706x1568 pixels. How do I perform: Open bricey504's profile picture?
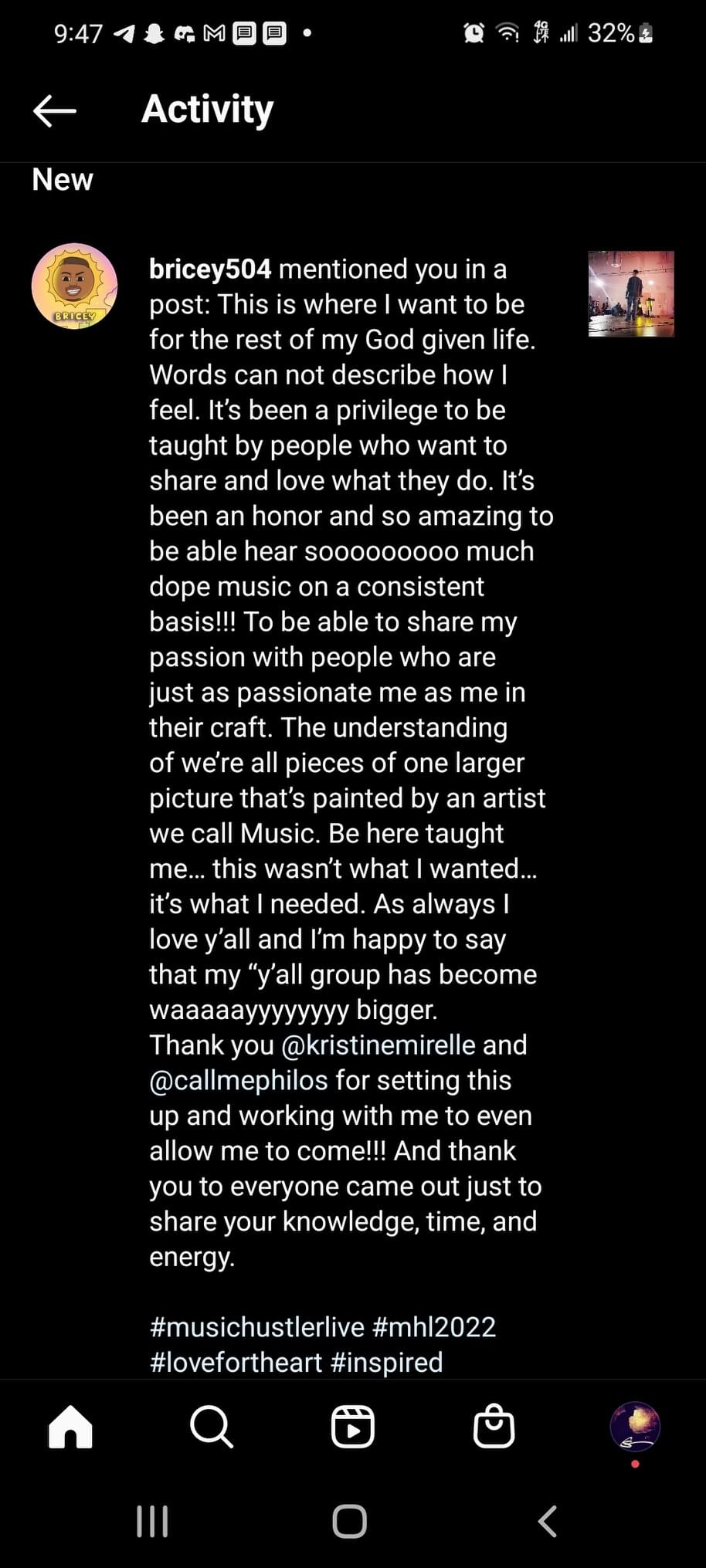click(74, 286)
